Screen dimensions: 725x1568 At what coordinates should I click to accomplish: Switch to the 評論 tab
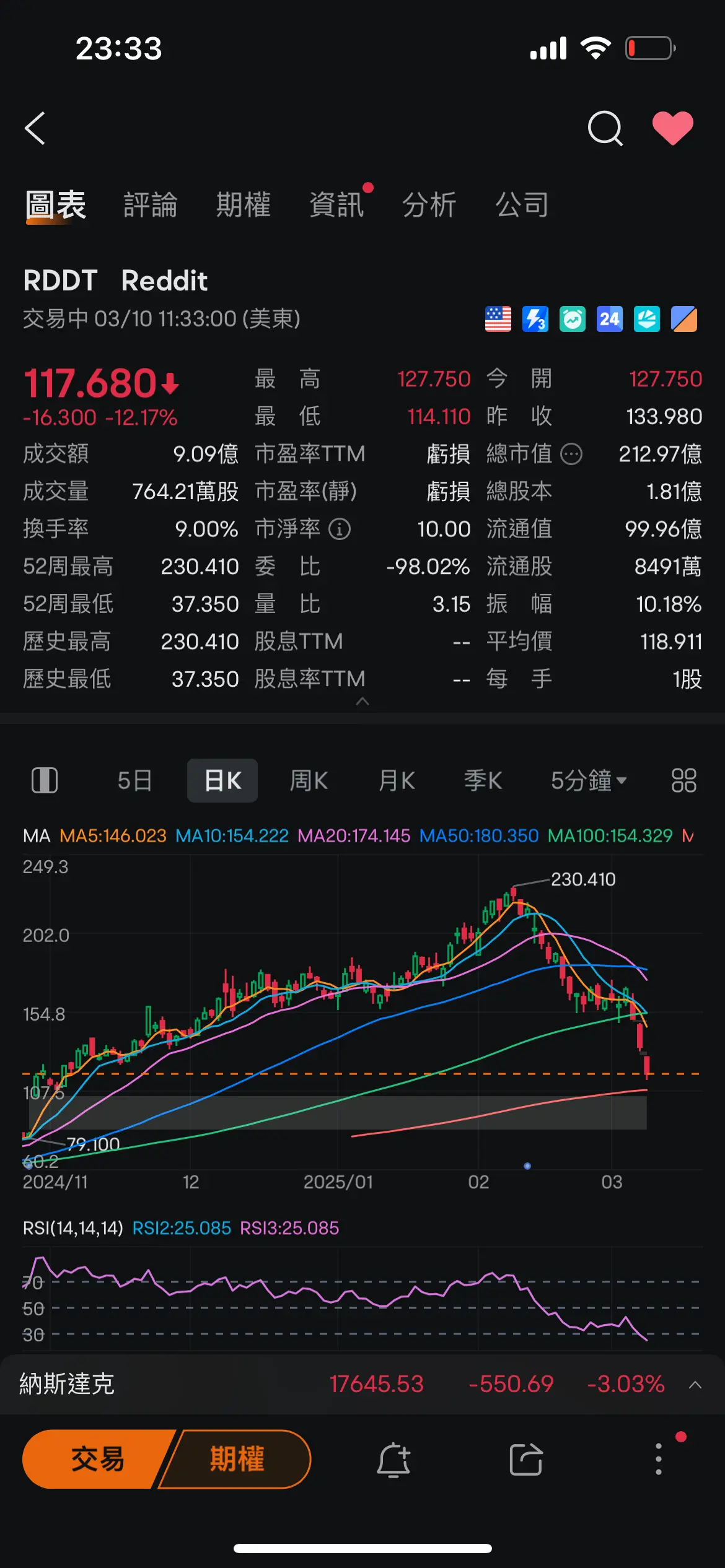pyautogui.click(x=151, y=205)
